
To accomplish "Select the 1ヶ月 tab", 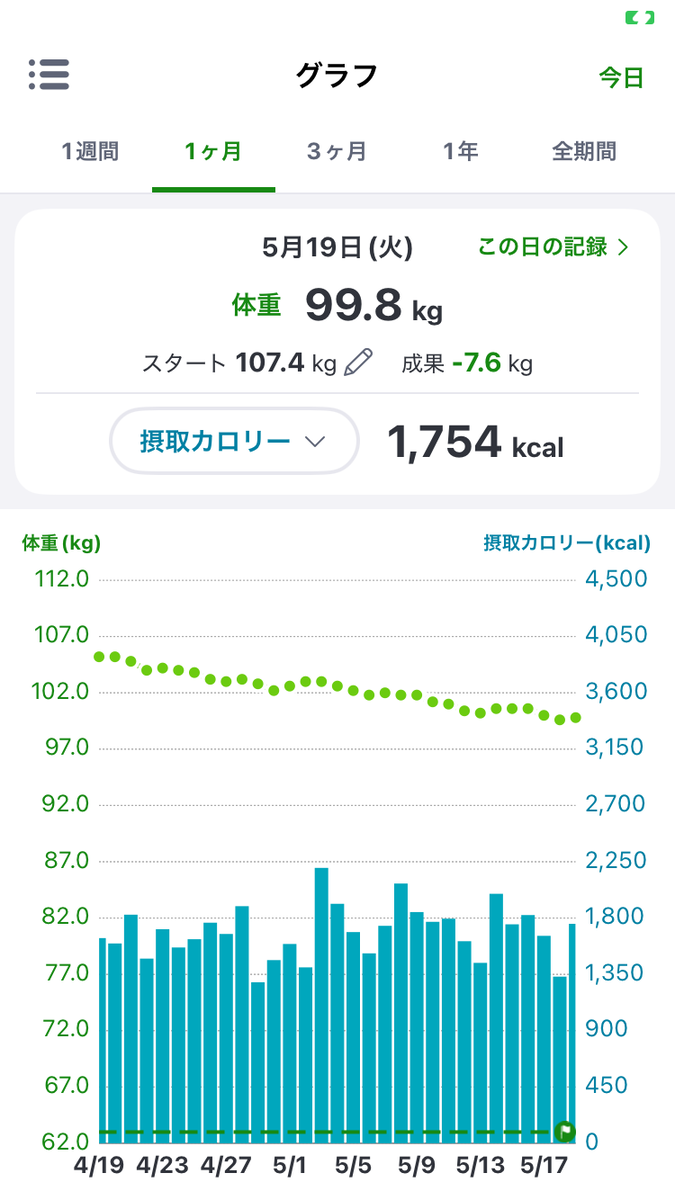I will click(213, 152).
